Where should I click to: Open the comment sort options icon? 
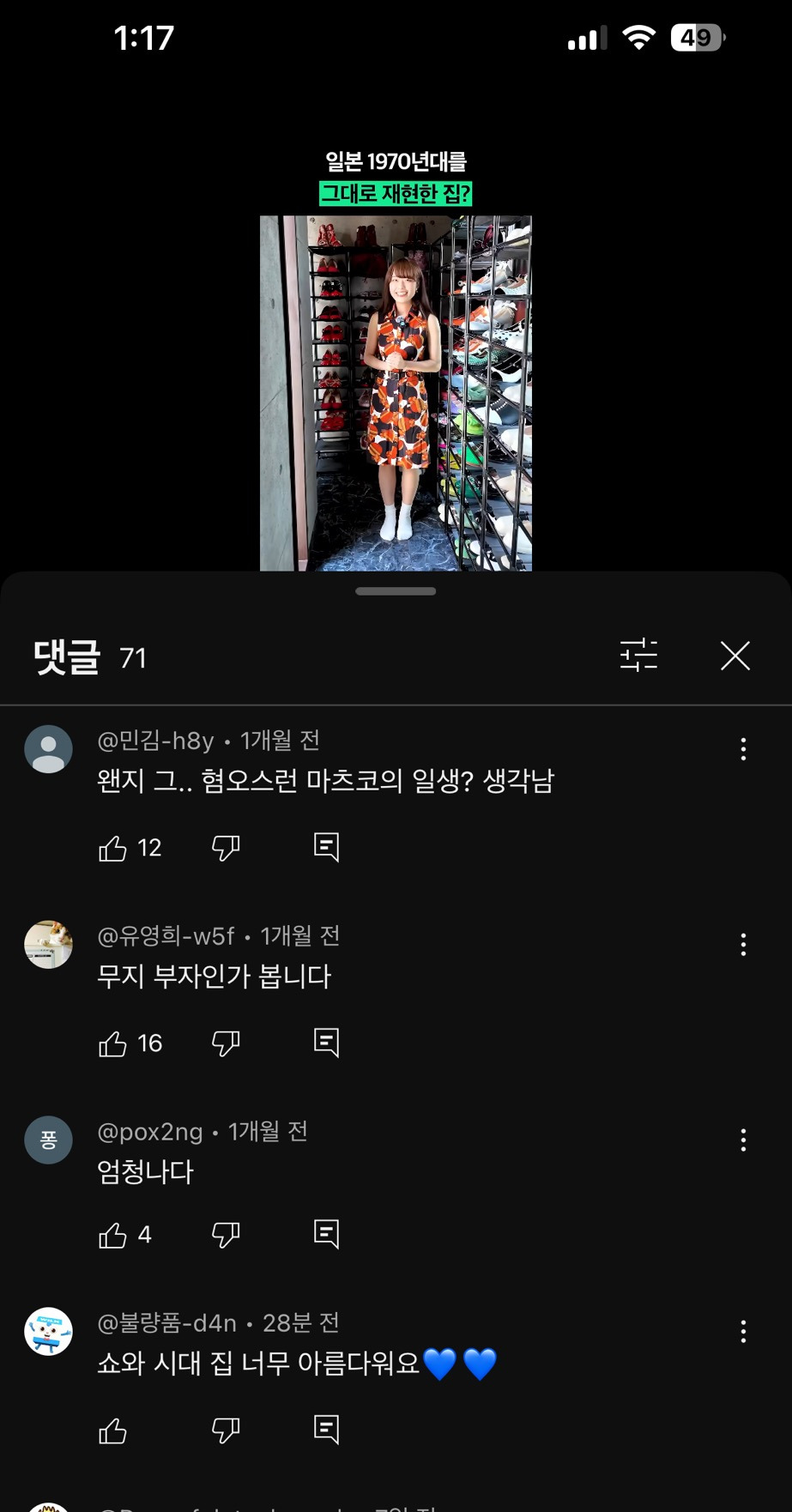(x=638, y=656)
